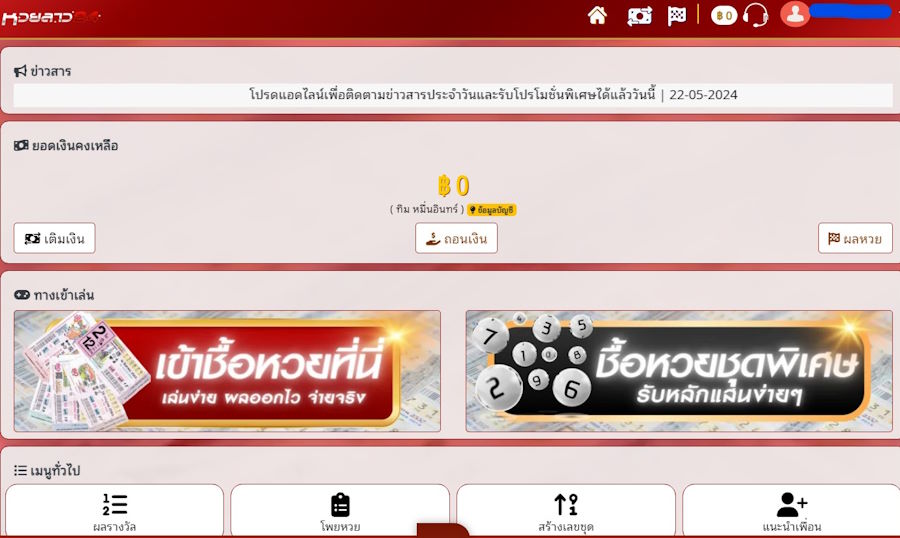The width and height of the screenshot is (900, 538).
Task: Tap the เติมเงิน deposit button
Action: [54, 238]
